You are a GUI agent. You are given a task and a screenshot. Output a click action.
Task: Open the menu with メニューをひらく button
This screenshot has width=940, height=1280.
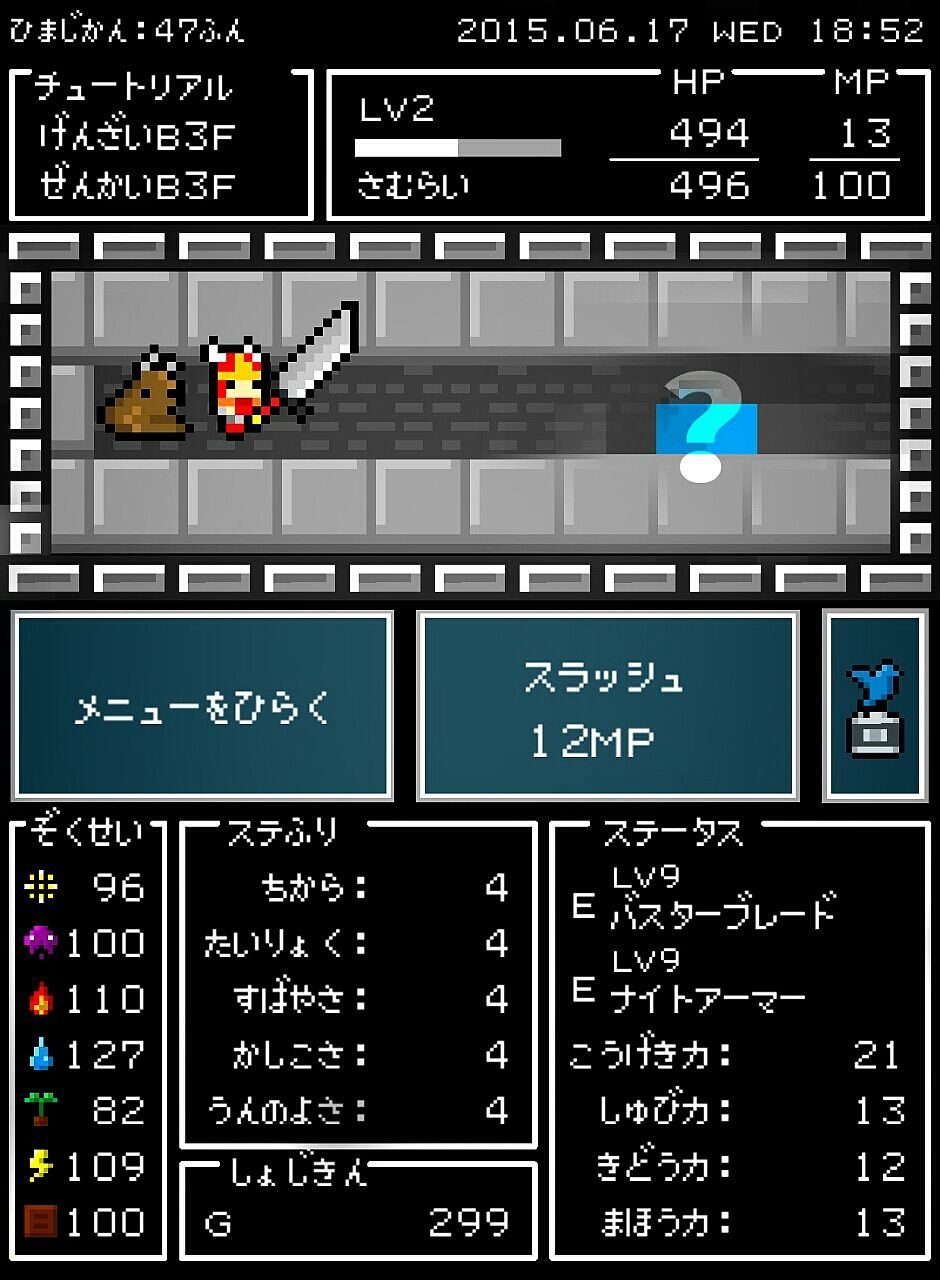pos(202,706)
